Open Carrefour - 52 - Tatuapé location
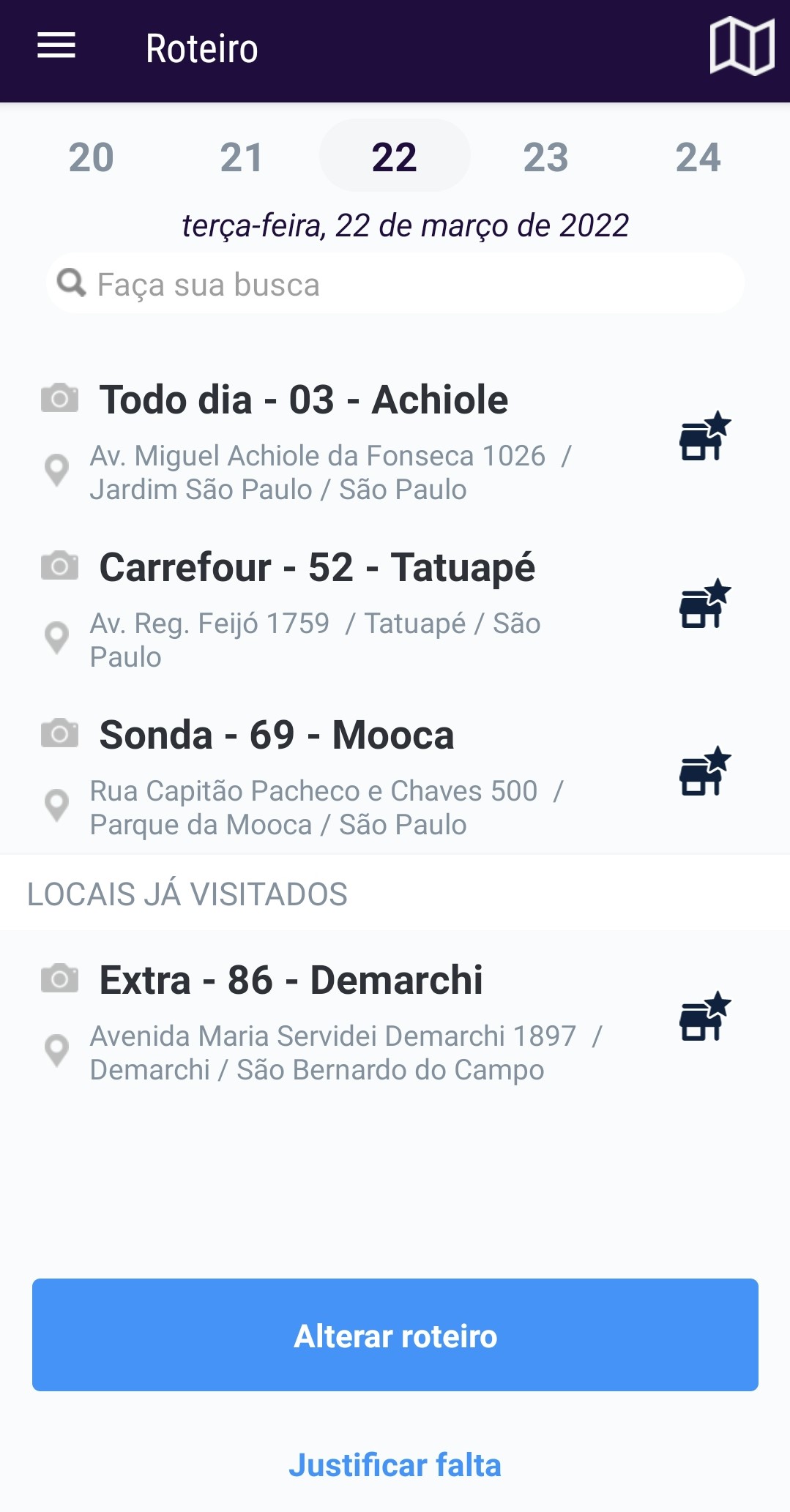 point(317,568)
